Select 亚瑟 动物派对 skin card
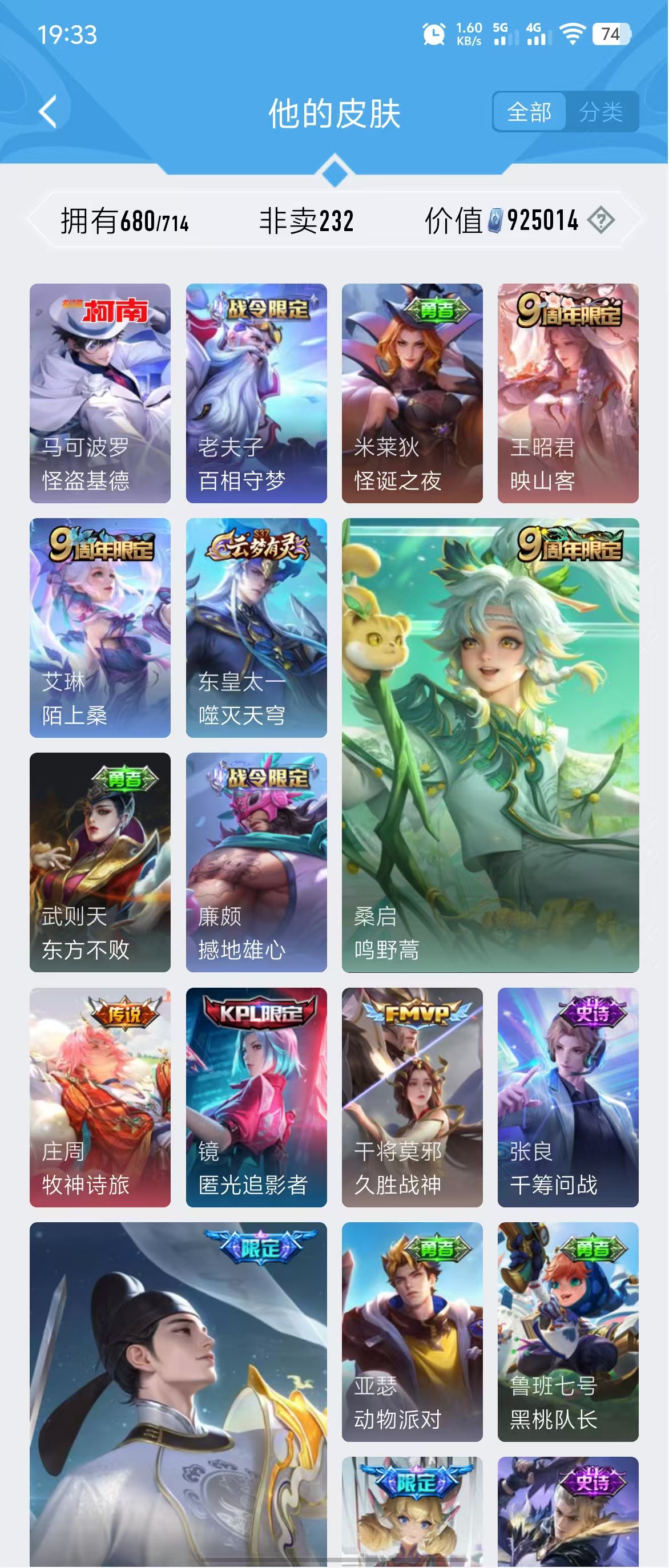Image resolution: width=669 pixels, height=1568 pixels. click(412, 1331)
